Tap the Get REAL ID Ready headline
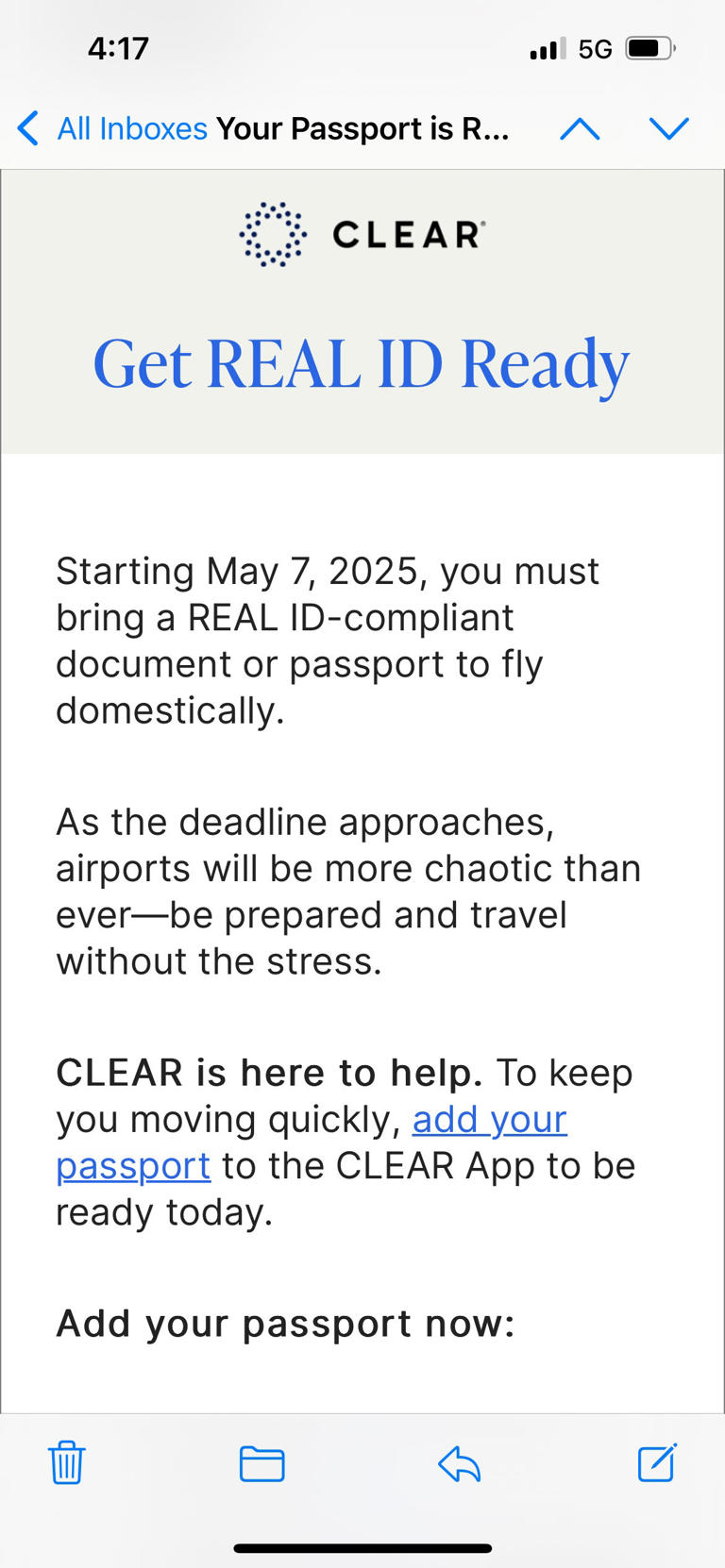Screen dimensions: 725x1568 coord(362,363)
